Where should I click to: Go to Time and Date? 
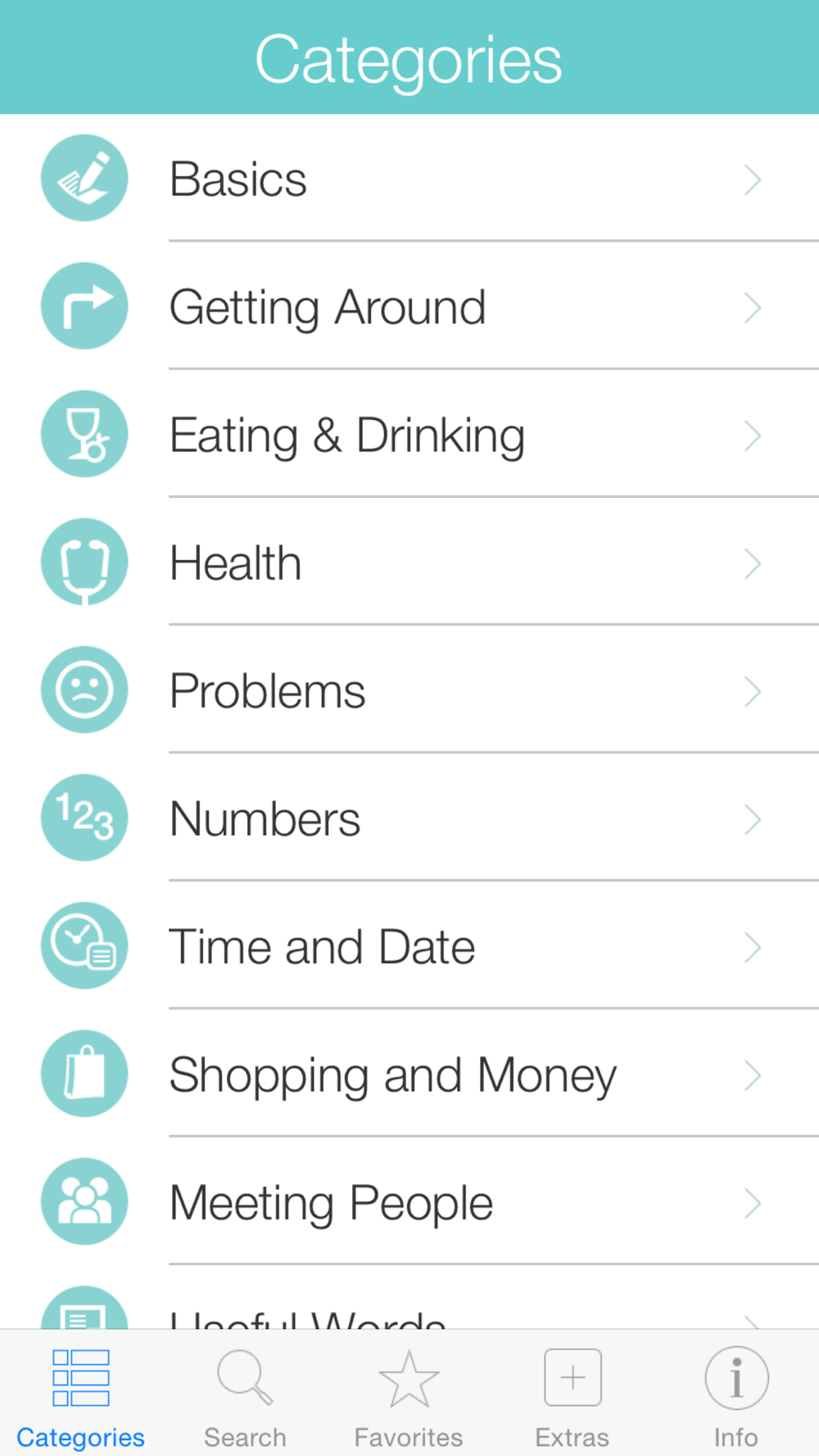tap(409, 946)
